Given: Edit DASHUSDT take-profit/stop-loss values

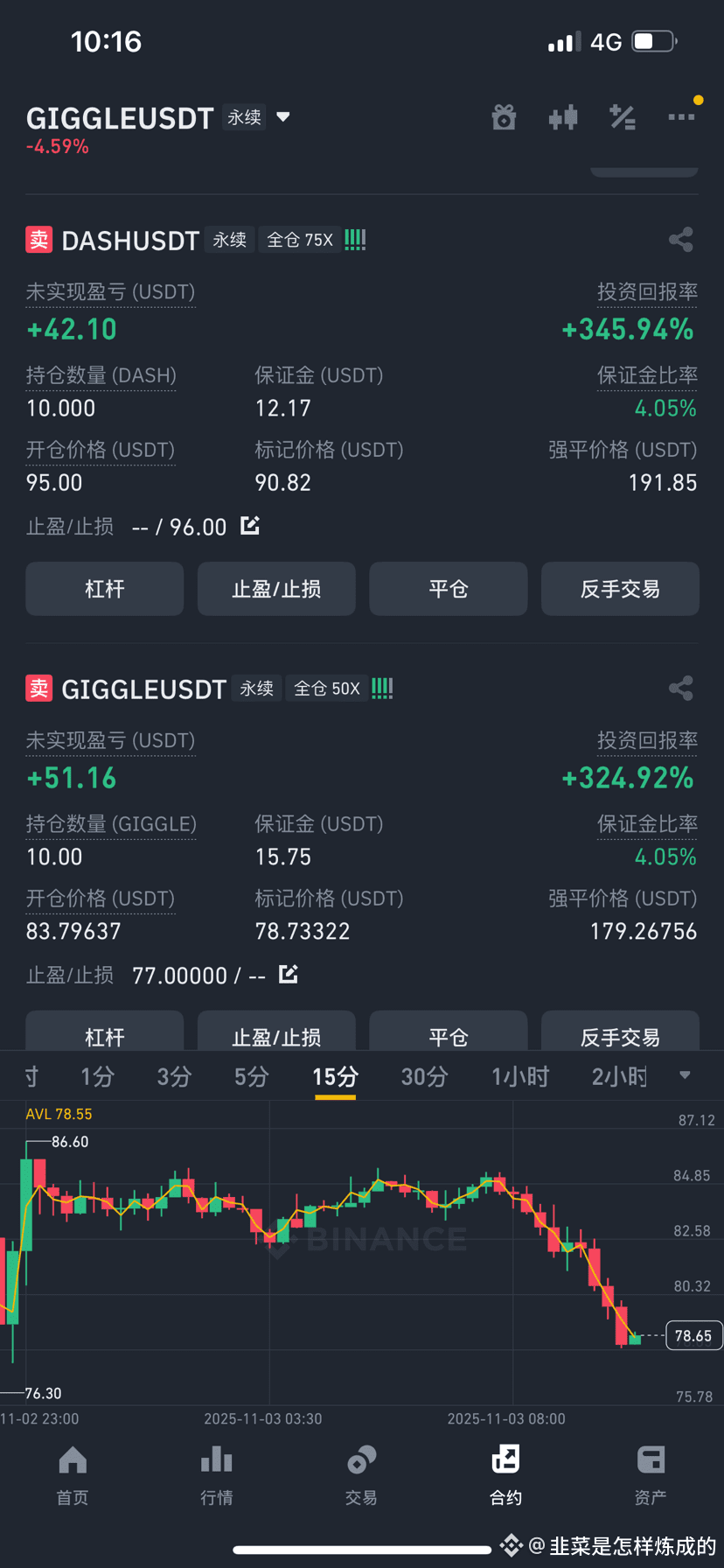Looking at the screenshot, I should (x=250, y=526).
